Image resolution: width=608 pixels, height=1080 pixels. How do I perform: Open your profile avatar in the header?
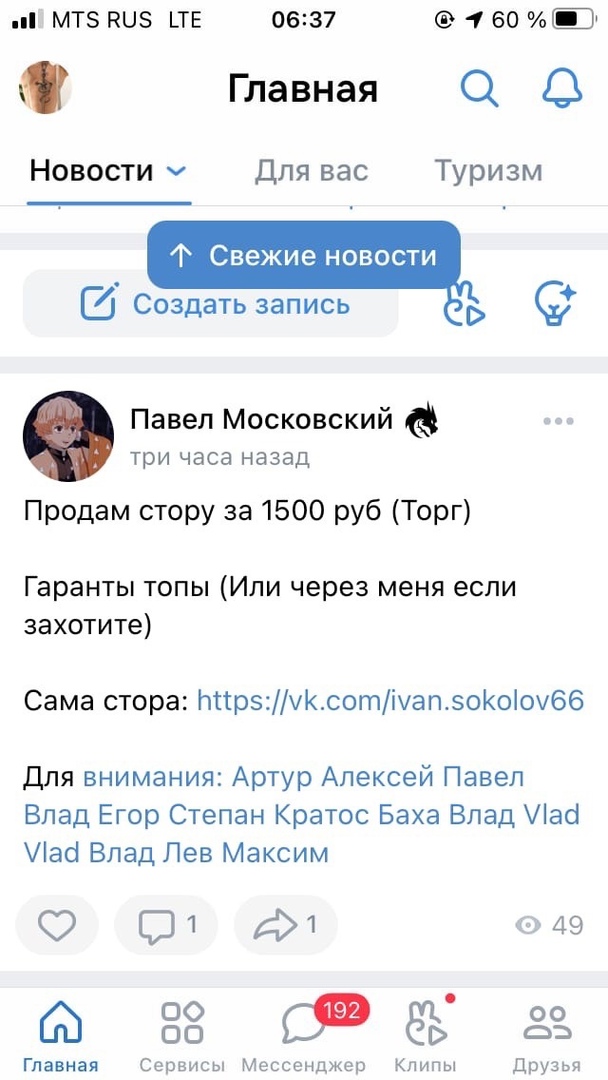pos(45,88)
